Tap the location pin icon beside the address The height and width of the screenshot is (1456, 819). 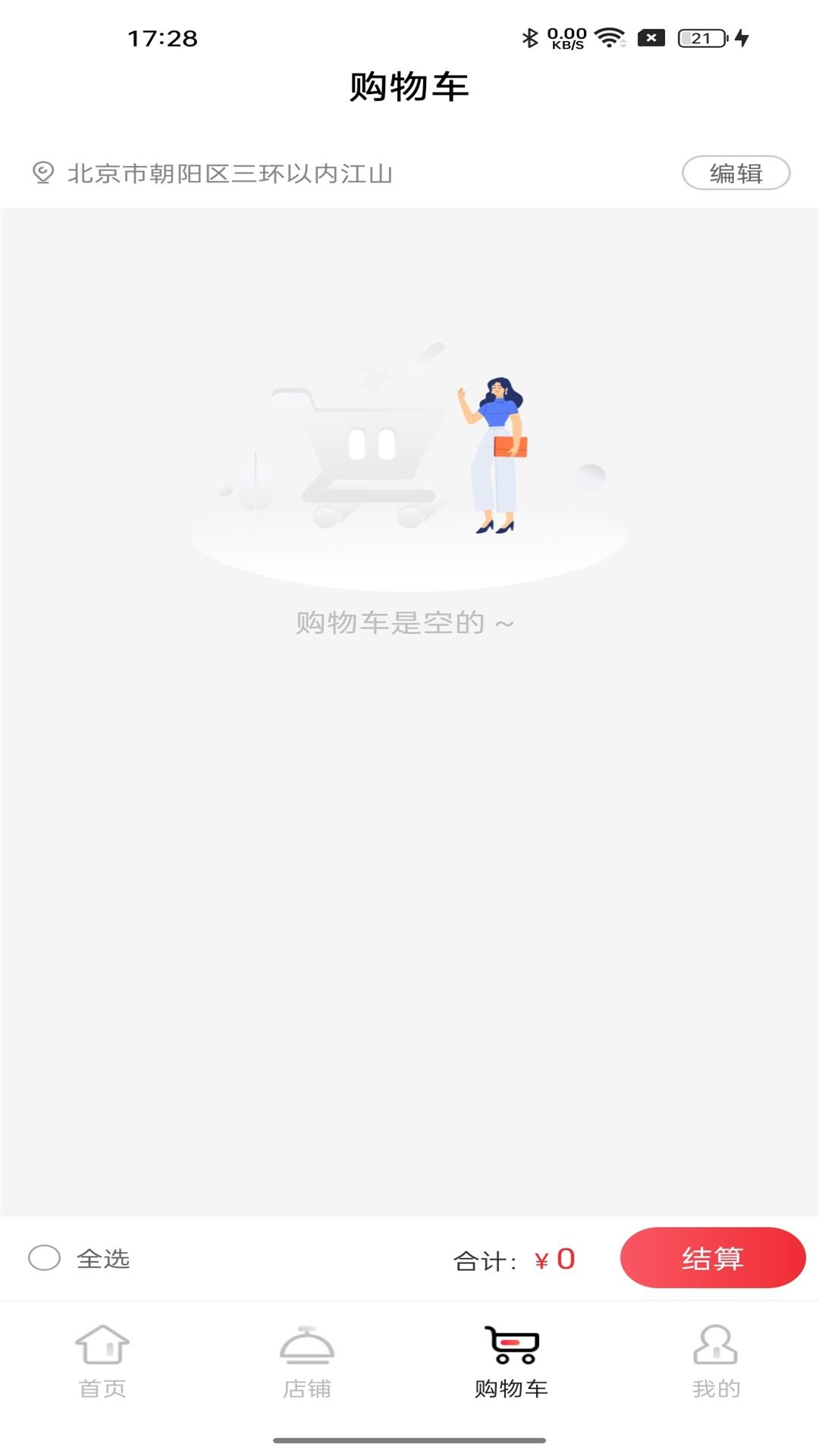(x=42, y=173)
